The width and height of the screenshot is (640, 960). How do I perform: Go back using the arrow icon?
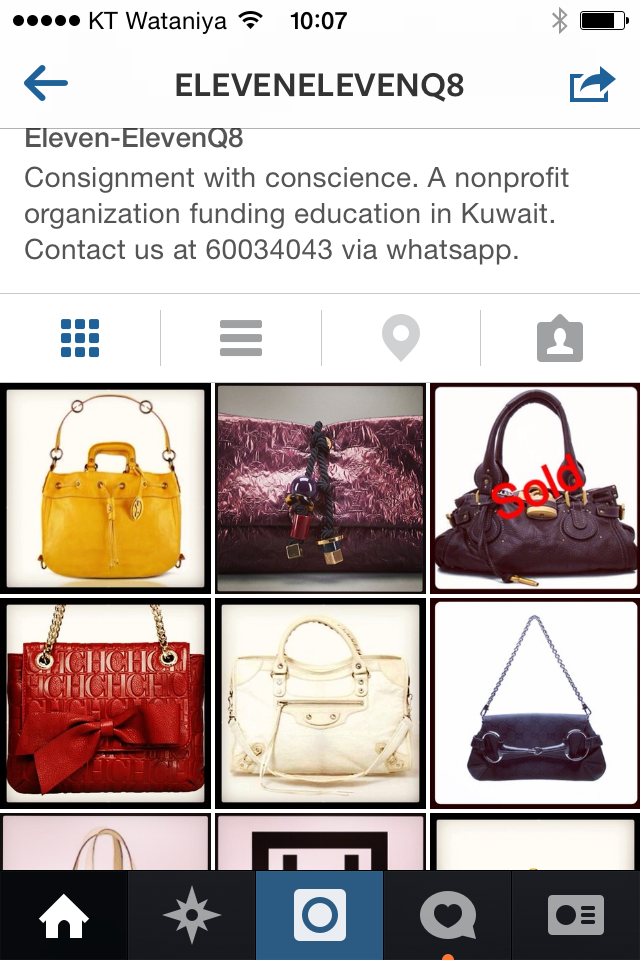46,85
